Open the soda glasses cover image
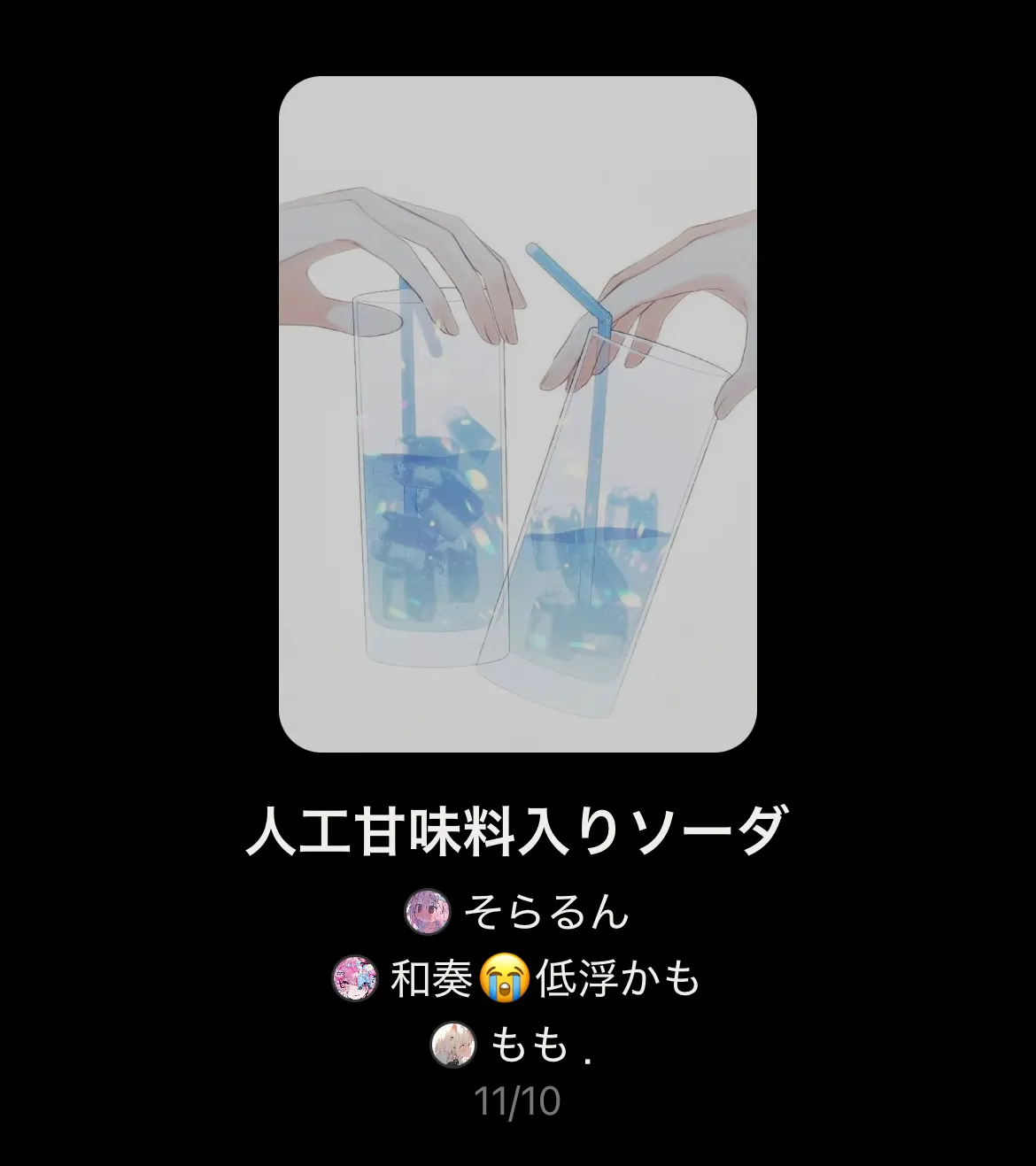The height and width of the screenshot is (1166, 1036). point(518,413)
